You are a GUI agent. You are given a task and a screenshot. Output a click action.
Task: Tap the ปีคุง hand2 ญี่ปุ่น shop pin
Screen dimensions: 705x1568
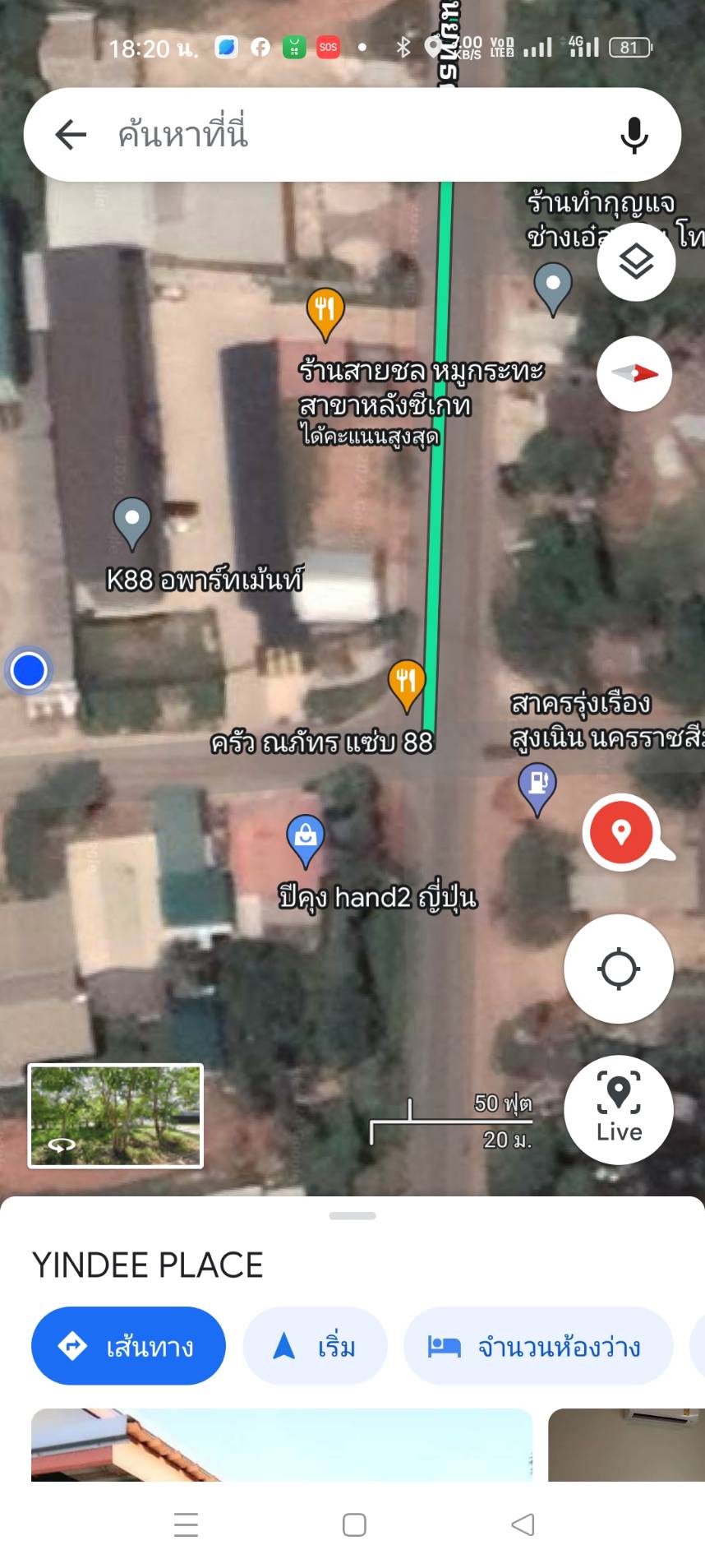coord(305,839)
